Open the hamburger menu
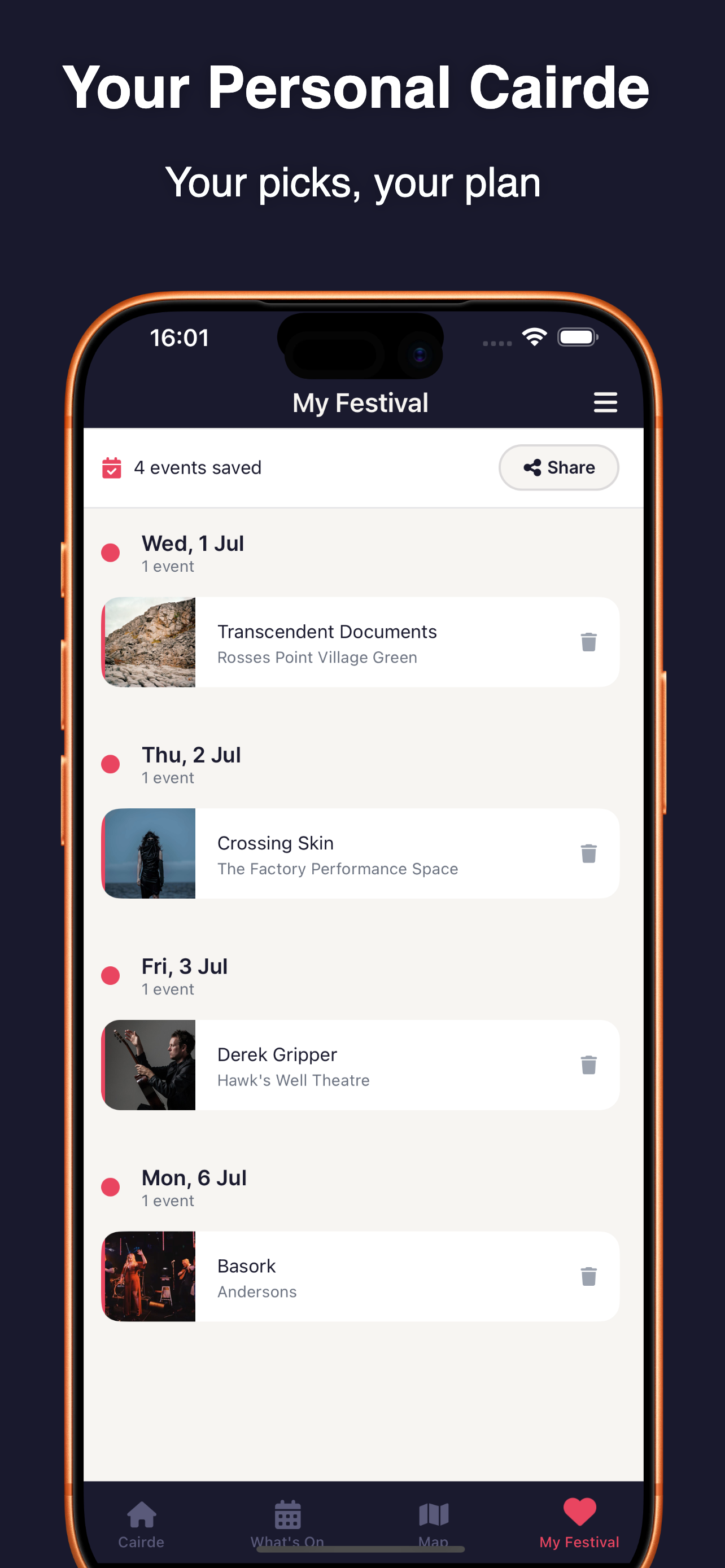The height and width of the screenshot is (1568, 725). tap(606, 402)
